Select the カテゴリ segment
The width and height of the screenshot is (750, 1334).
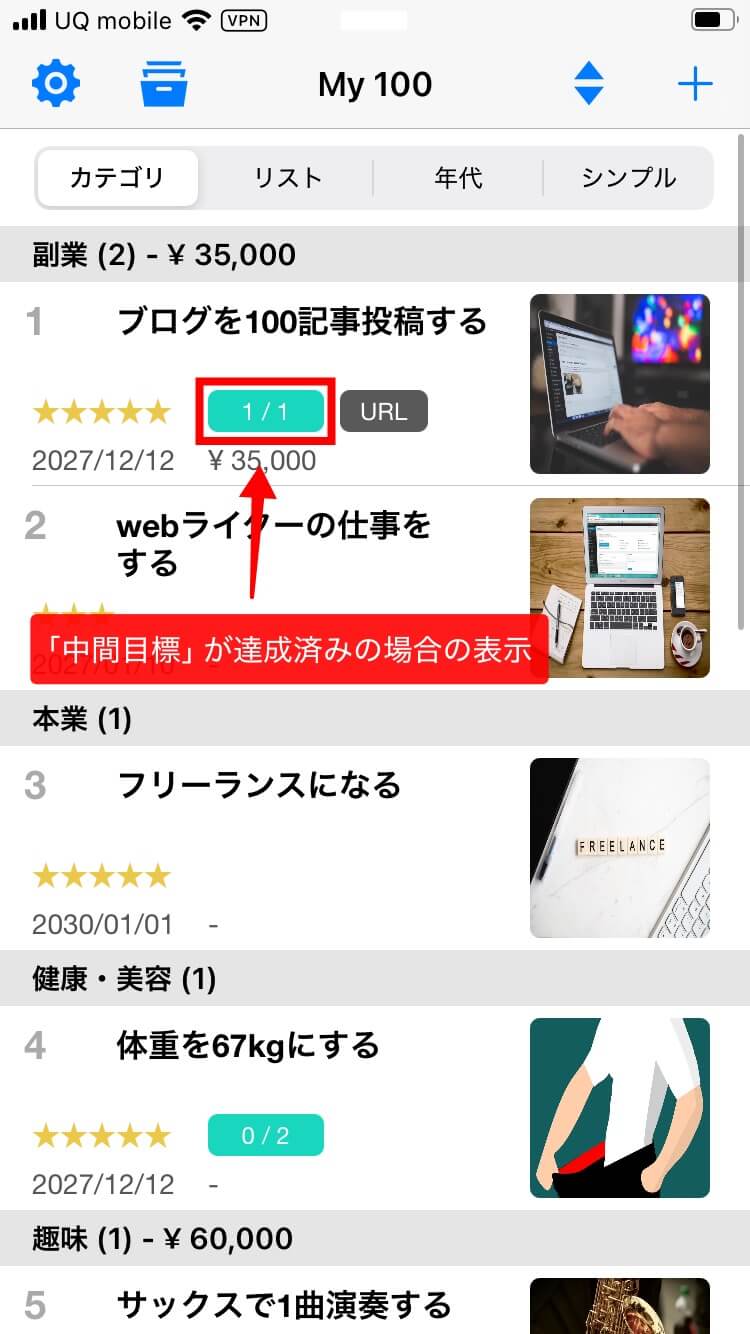(117, 178)
